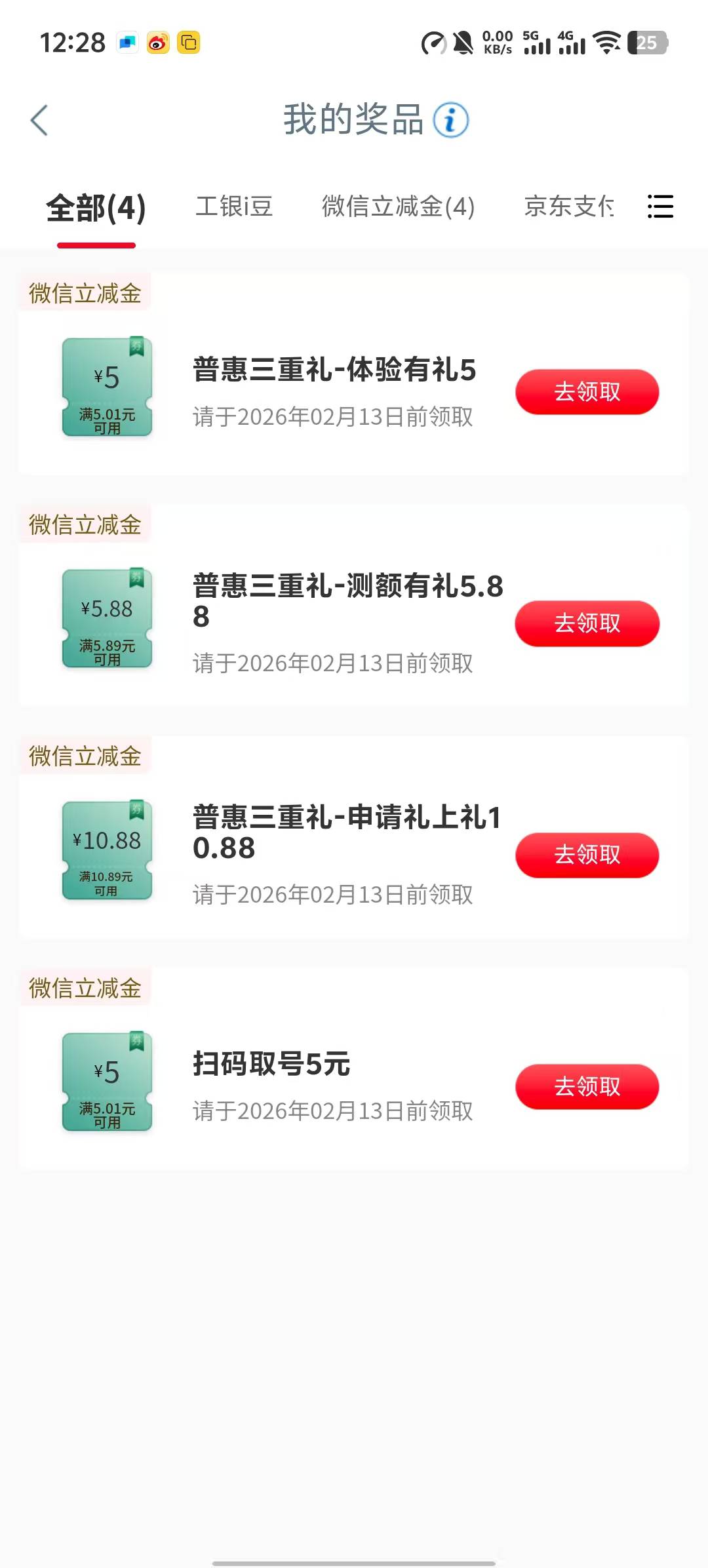The image size is (708, 1568).
Task: Claim 申请礼上礼10.88 with 去领取
Action: pyautogui.click(x=587, y=855)
